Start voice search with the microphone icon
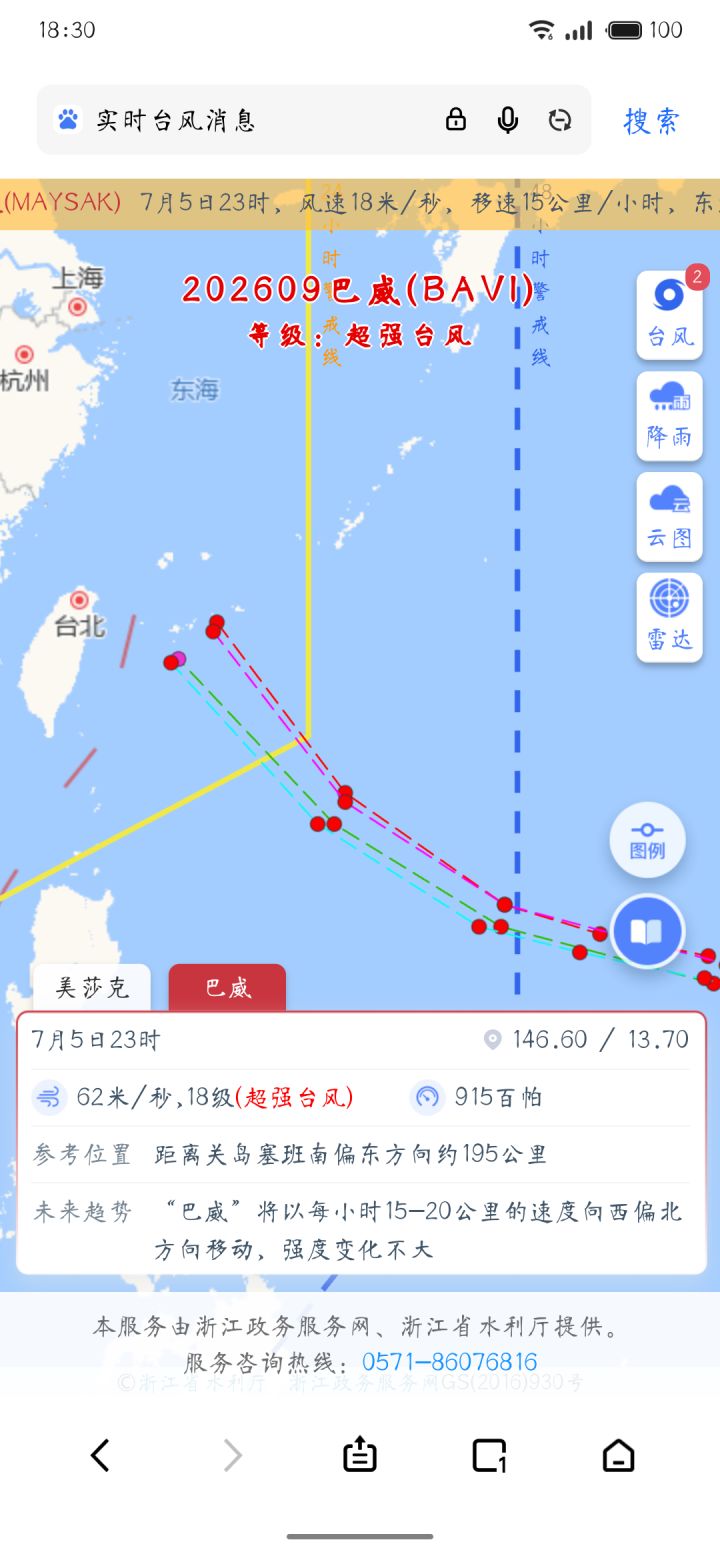 tap(508, 120)
